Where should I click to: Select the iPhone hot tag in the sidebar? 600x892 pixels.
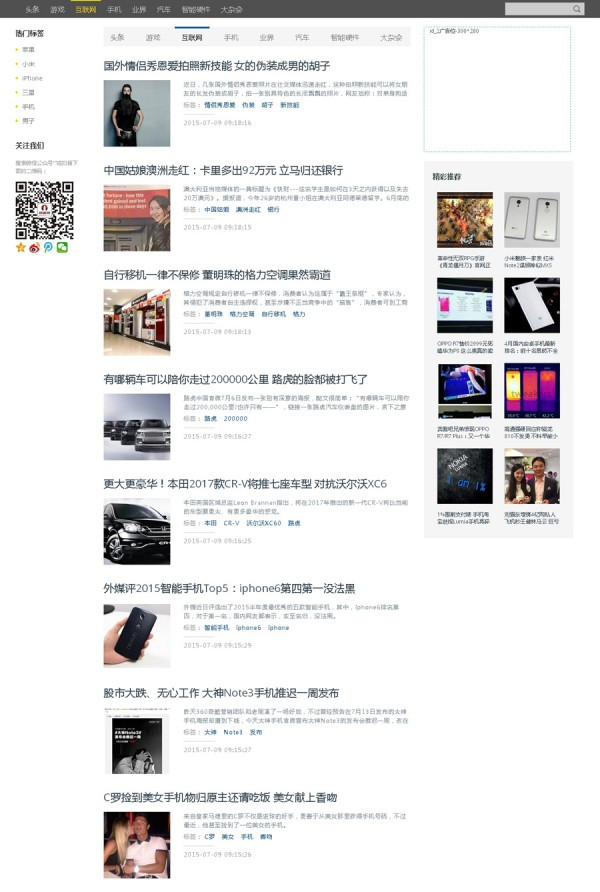pos(32,78)
